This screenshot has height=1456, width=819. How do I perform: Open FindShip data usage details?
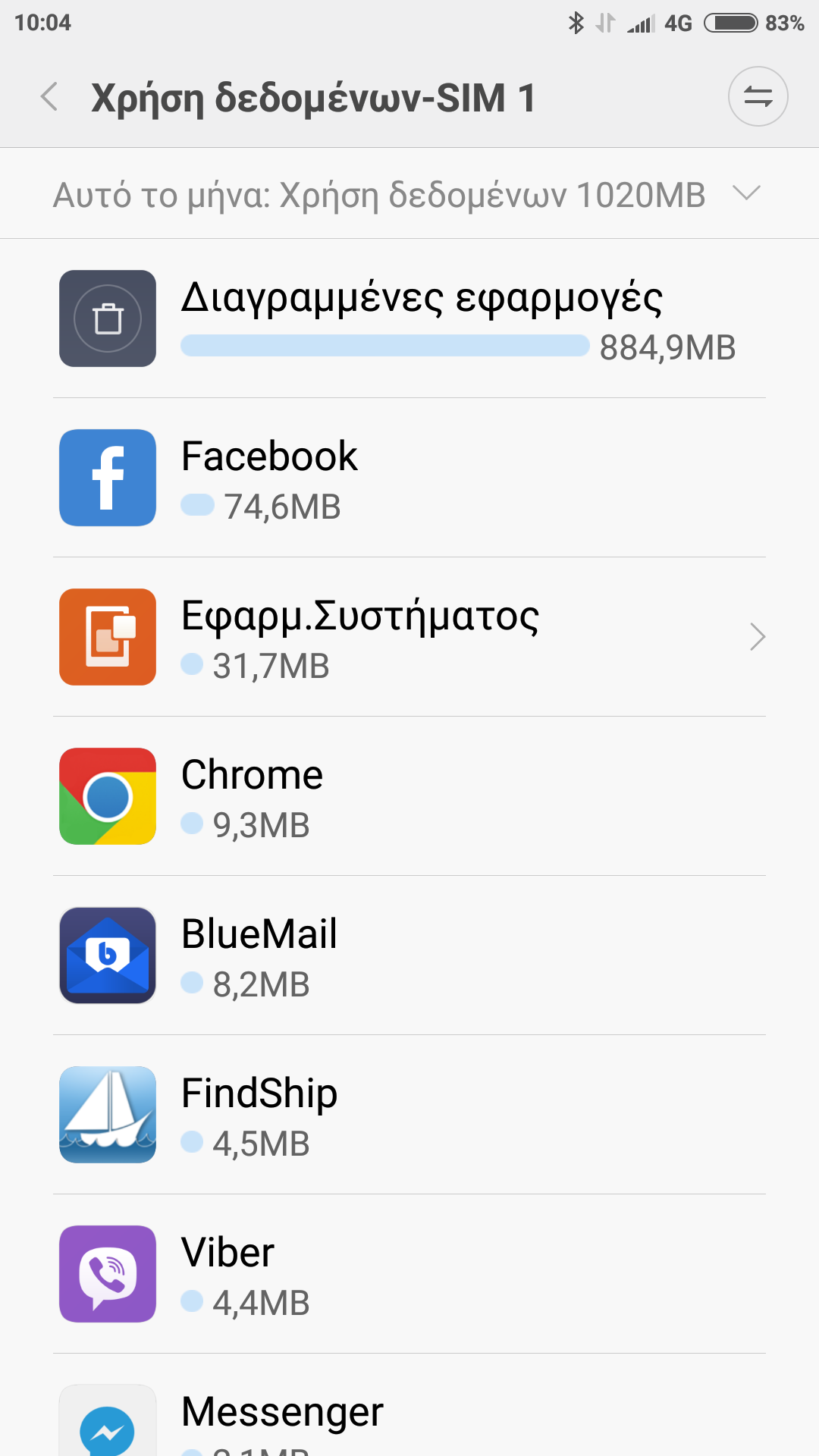409,1115
